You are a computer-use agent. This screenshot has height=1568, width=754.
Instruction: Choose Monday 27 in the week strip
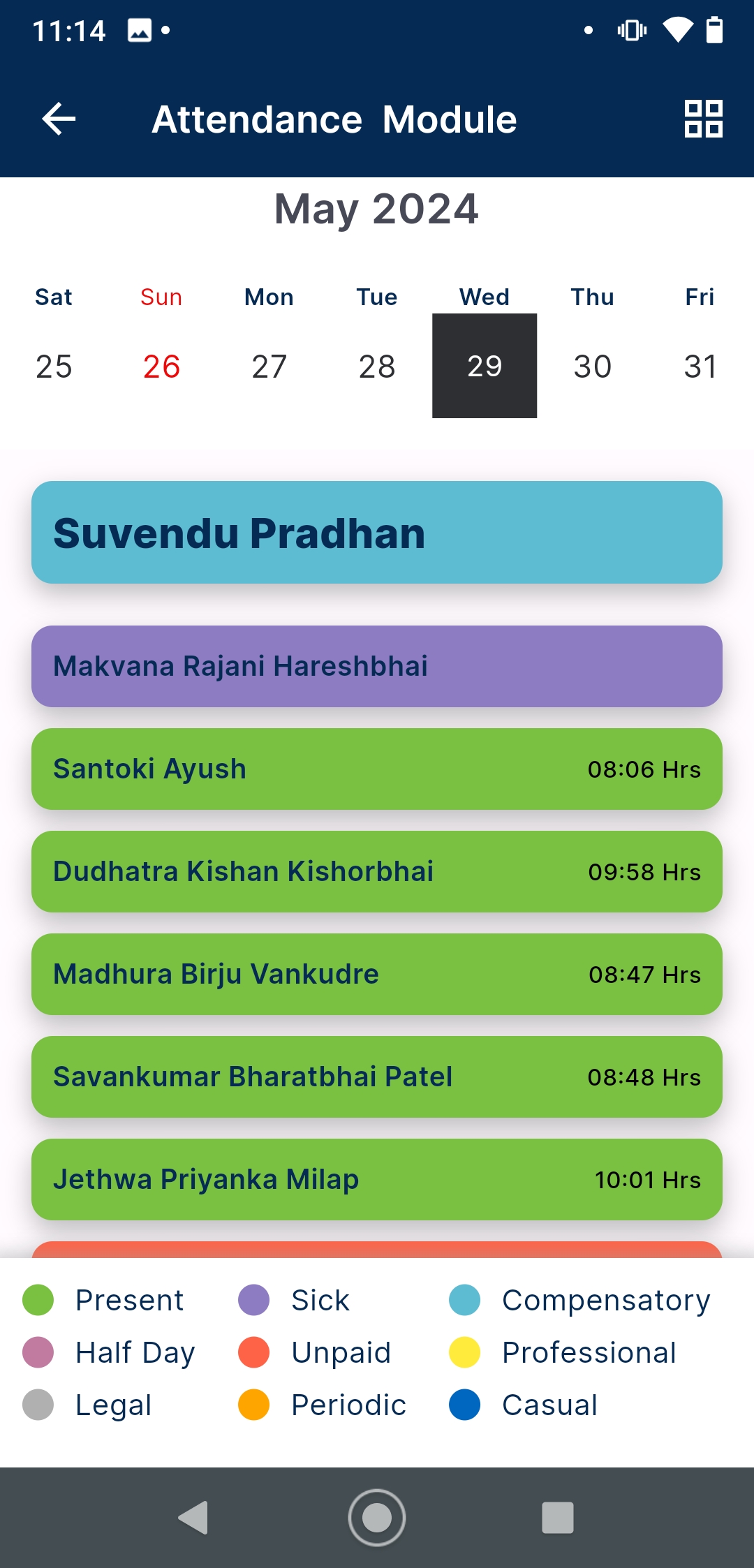click(269, 367)
